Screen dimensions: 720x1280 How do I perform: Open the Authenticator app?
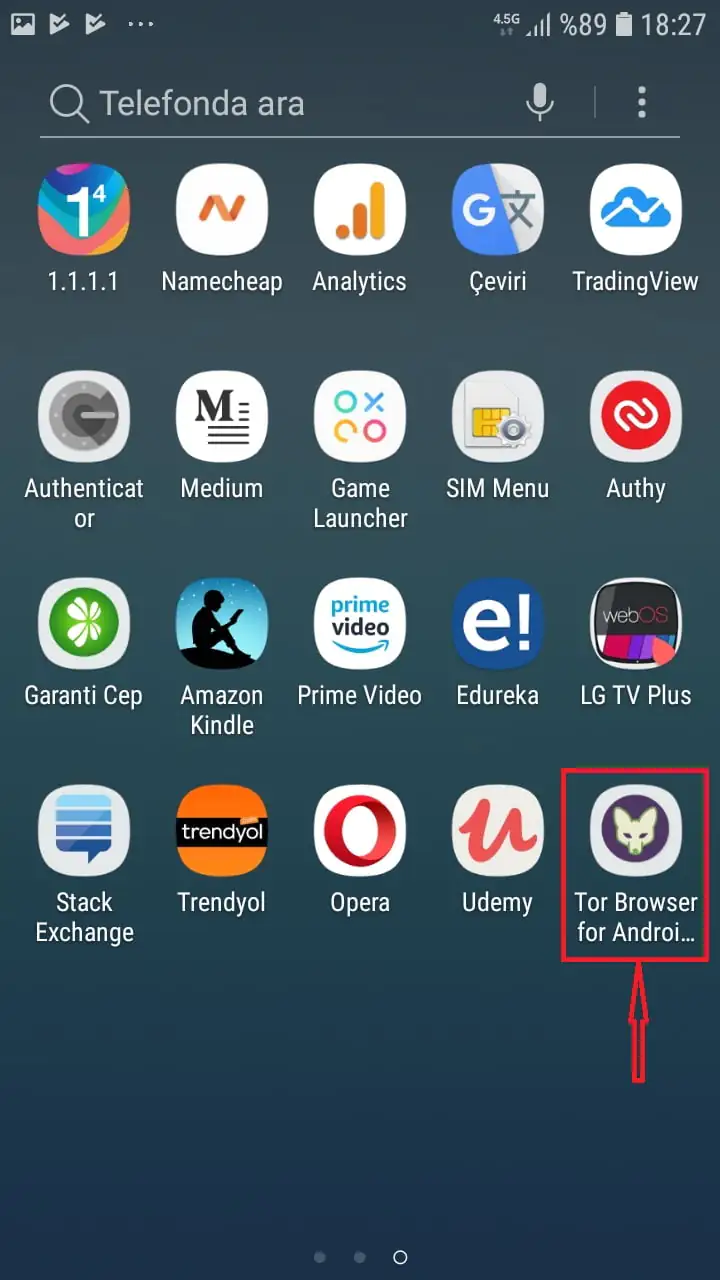click(x=84, y=417)
